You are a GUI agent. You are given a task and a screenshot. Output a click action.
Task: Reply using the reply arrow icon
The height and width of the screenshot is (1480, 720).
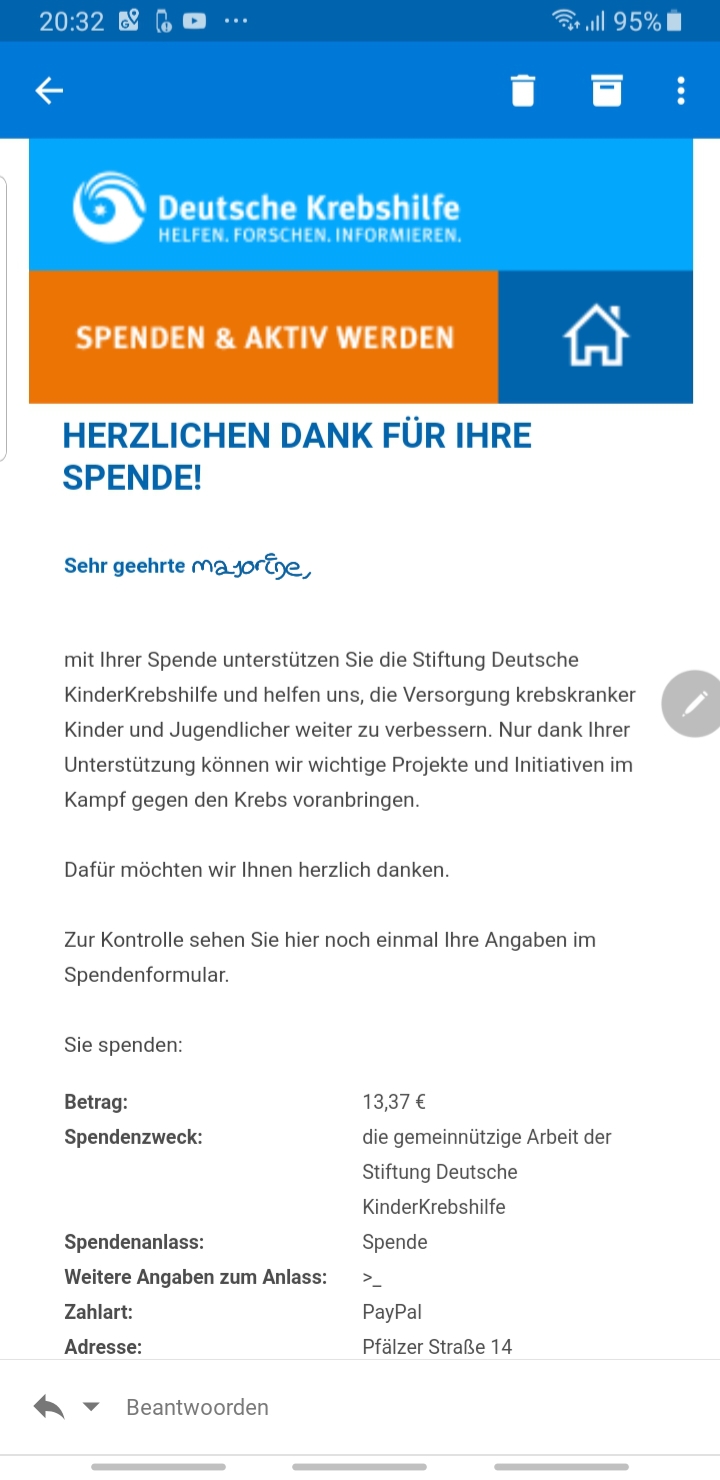(x=49, y=1407)
